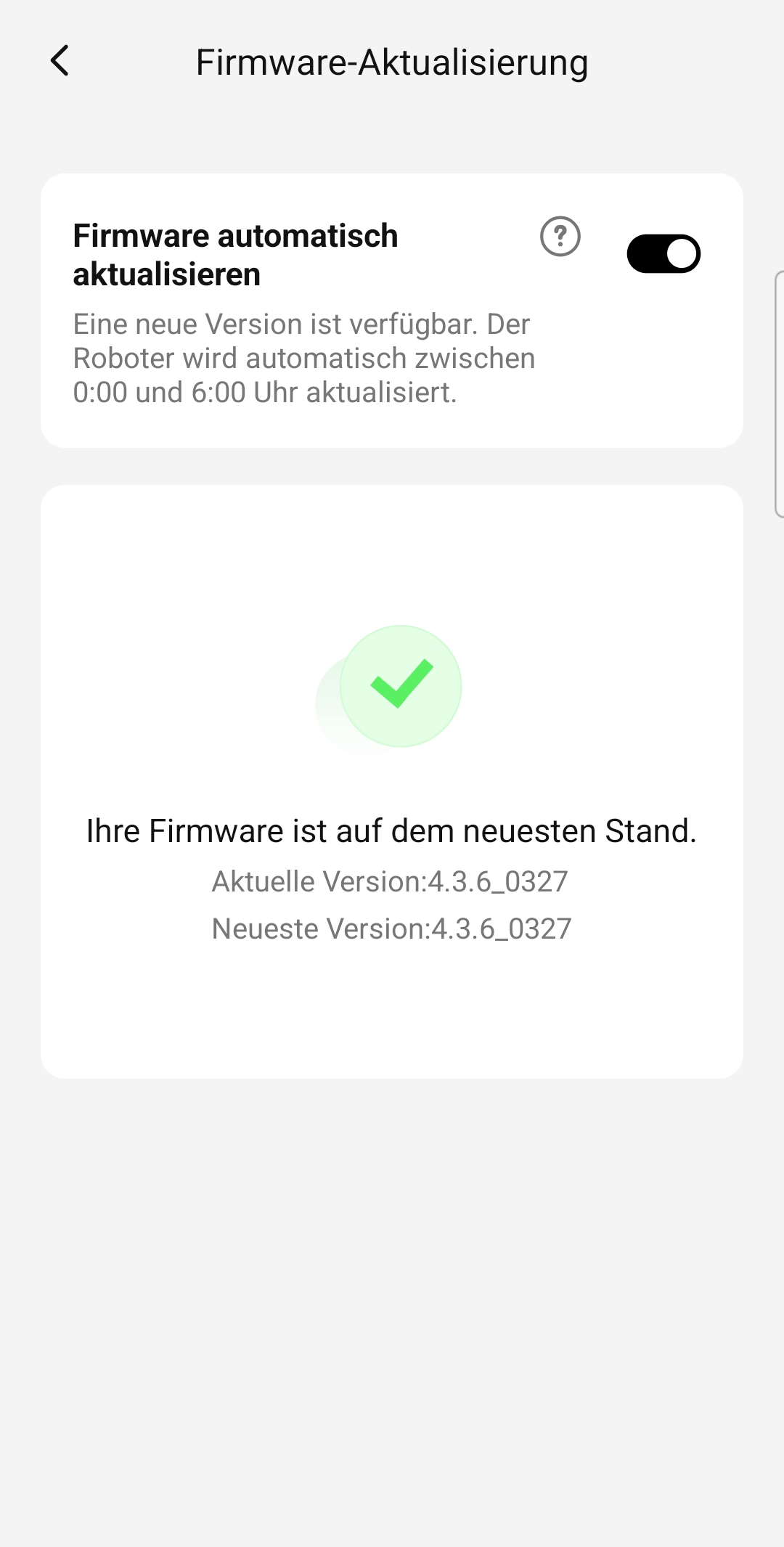Go back from Firmware-Aktualisierung screen
784x1547 pixels.
pyautogui.click(x=60, y=61)
